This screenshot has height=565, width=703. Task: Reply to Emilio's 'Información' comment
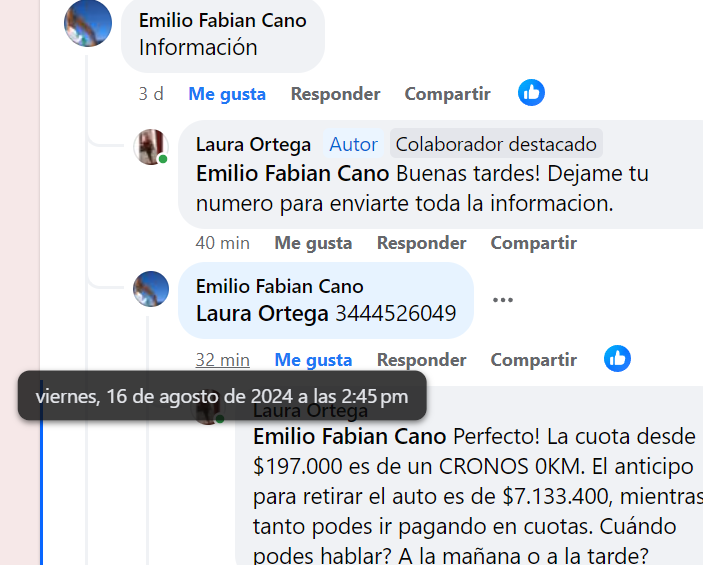(x=335, y=94)
